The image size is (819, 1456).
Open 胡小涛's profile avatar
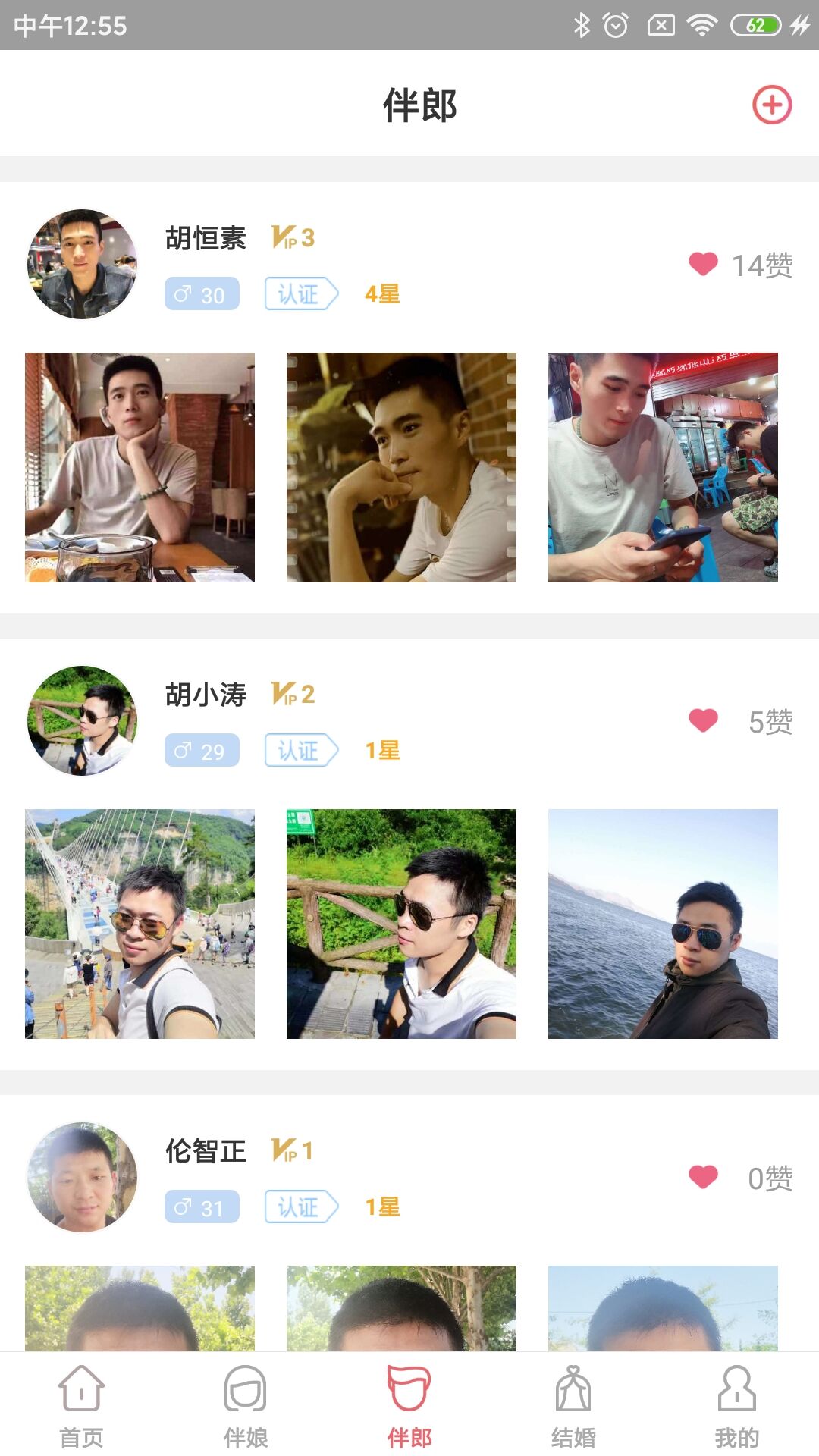(82, 720)
